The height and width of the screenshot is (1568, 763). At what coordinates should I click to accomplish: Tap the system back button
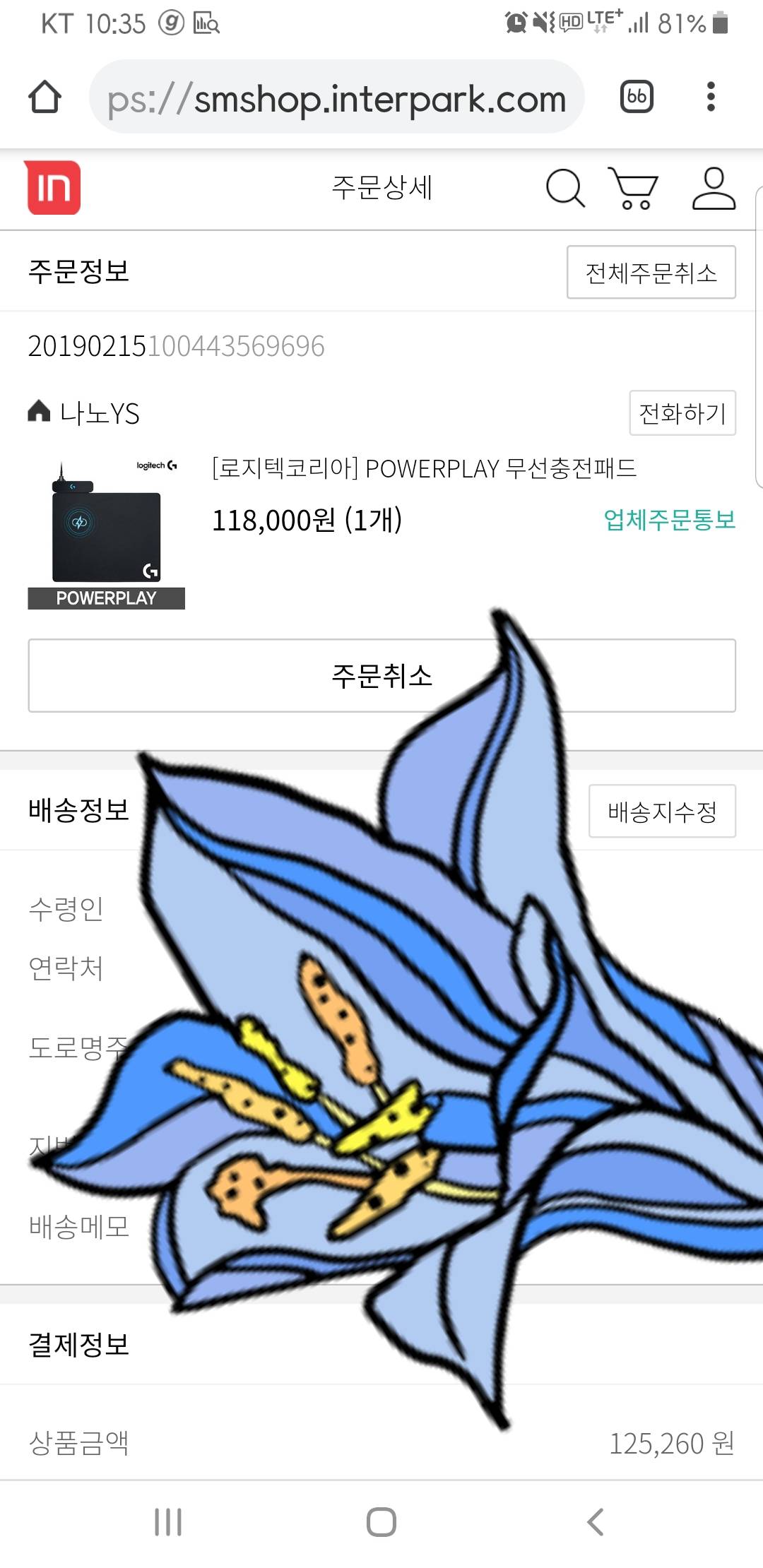(x=595, y=1522)
